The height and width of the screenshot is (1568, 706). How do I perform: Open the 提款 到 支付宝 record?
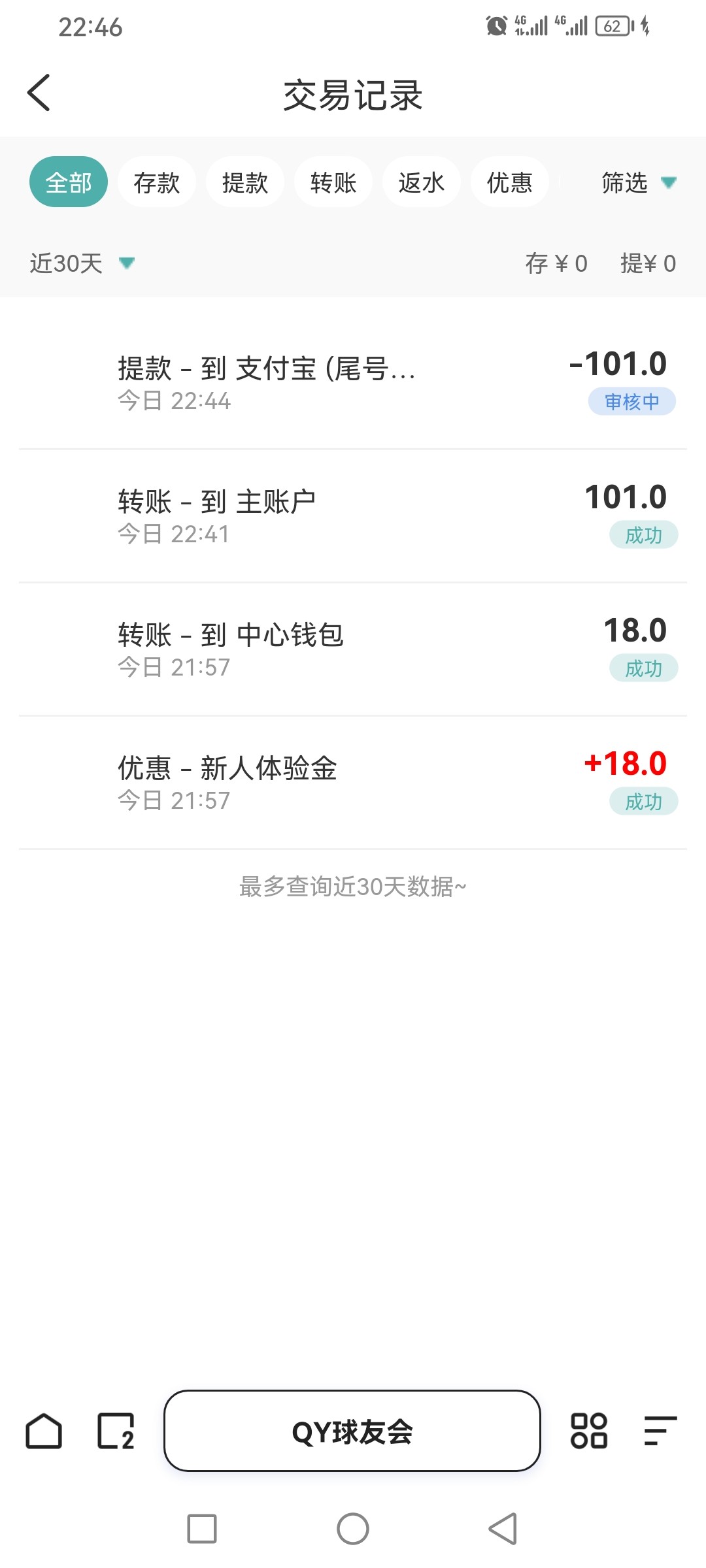click(353, 383)
